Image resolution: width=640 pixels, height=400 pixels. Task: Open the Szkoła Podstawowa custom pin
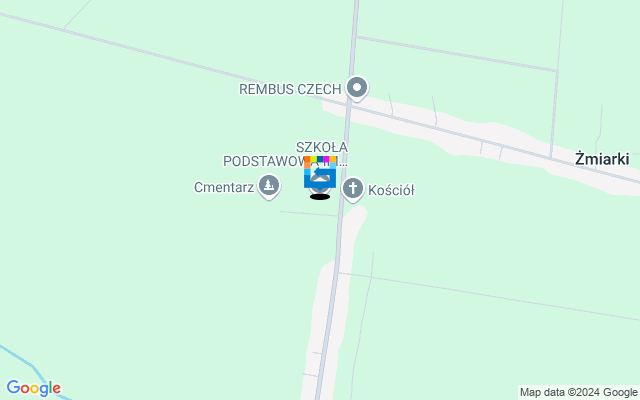(320, 175)
